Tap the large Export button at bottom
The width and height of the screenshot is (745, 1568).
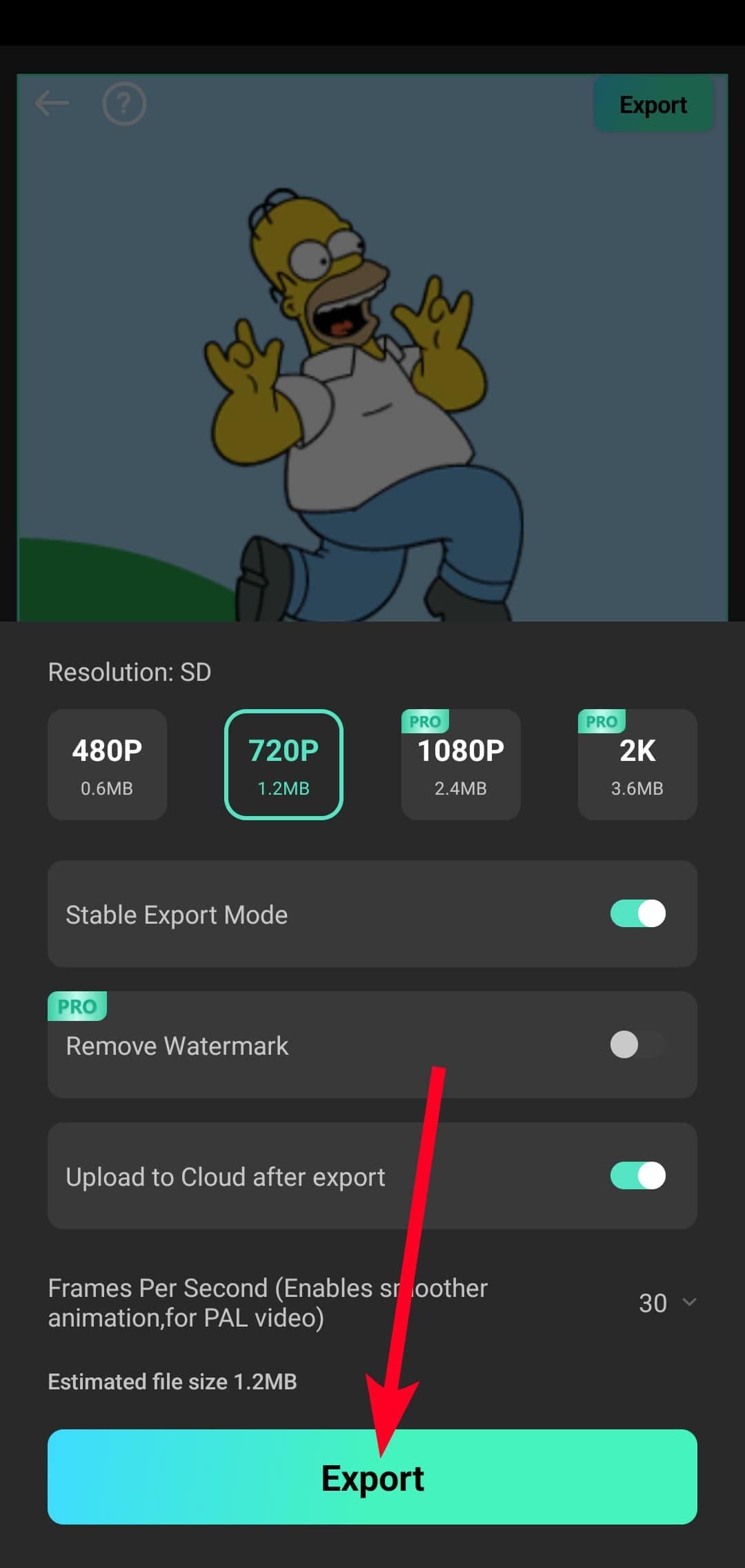372,1477
